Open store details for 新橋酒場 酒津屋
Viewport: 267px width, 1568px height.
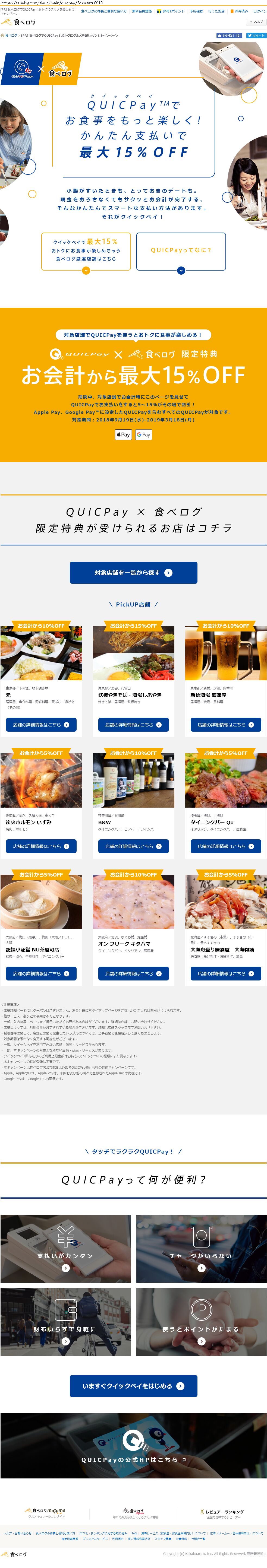pos(225,724)
